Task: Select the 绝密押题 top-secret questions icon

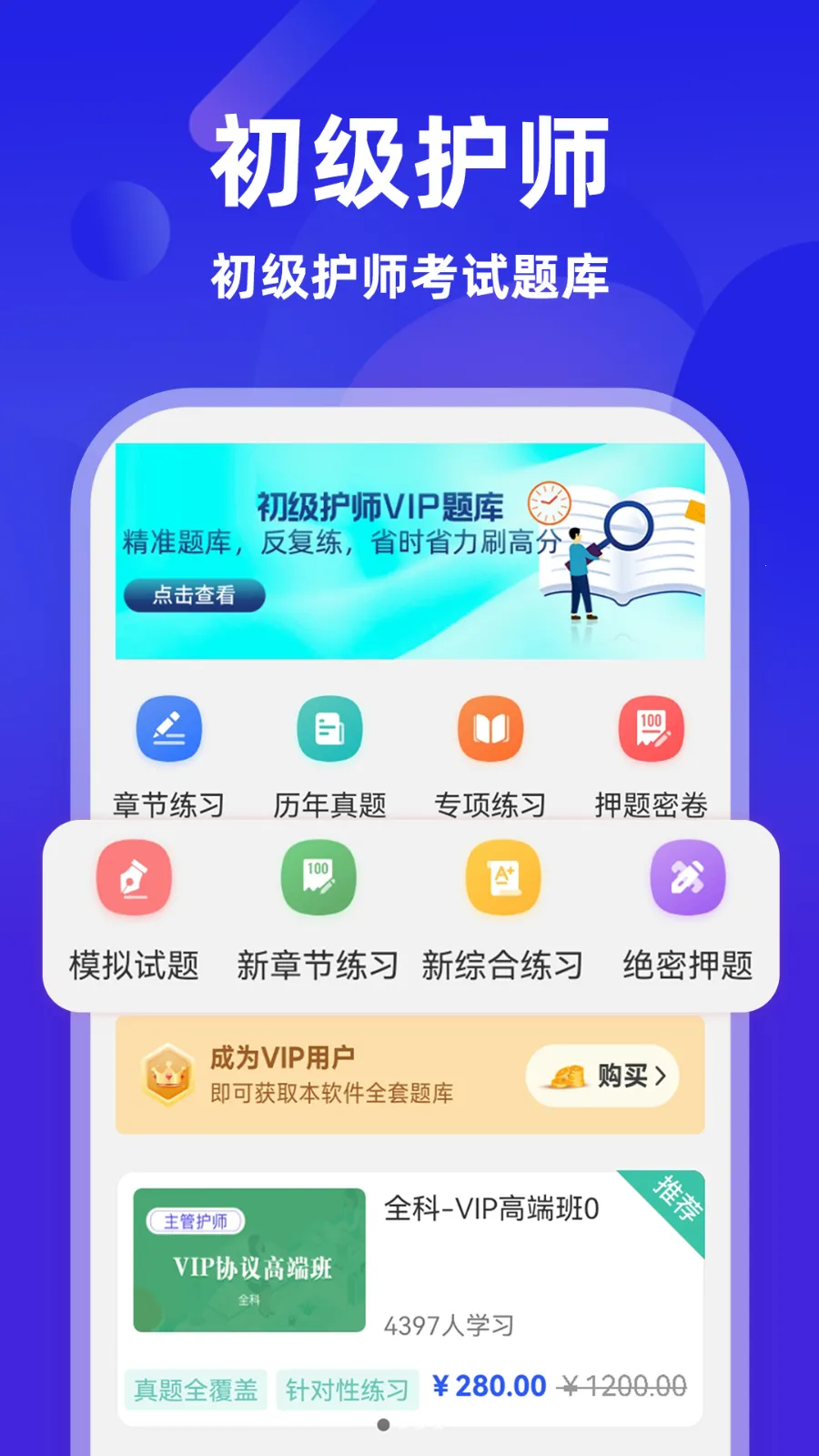Action: 685,876
